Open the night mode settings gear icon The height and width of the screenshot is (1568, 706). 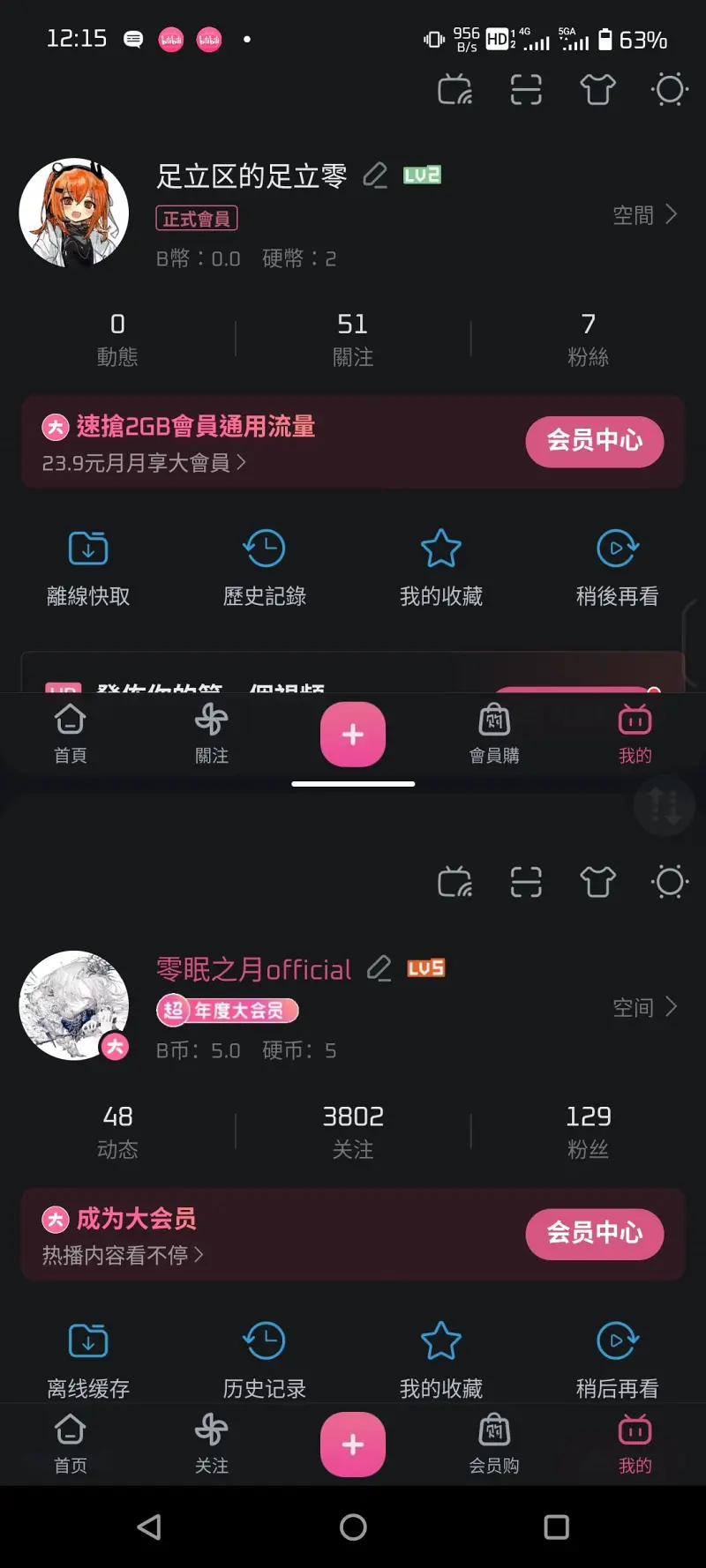click(x=669, y=90)
